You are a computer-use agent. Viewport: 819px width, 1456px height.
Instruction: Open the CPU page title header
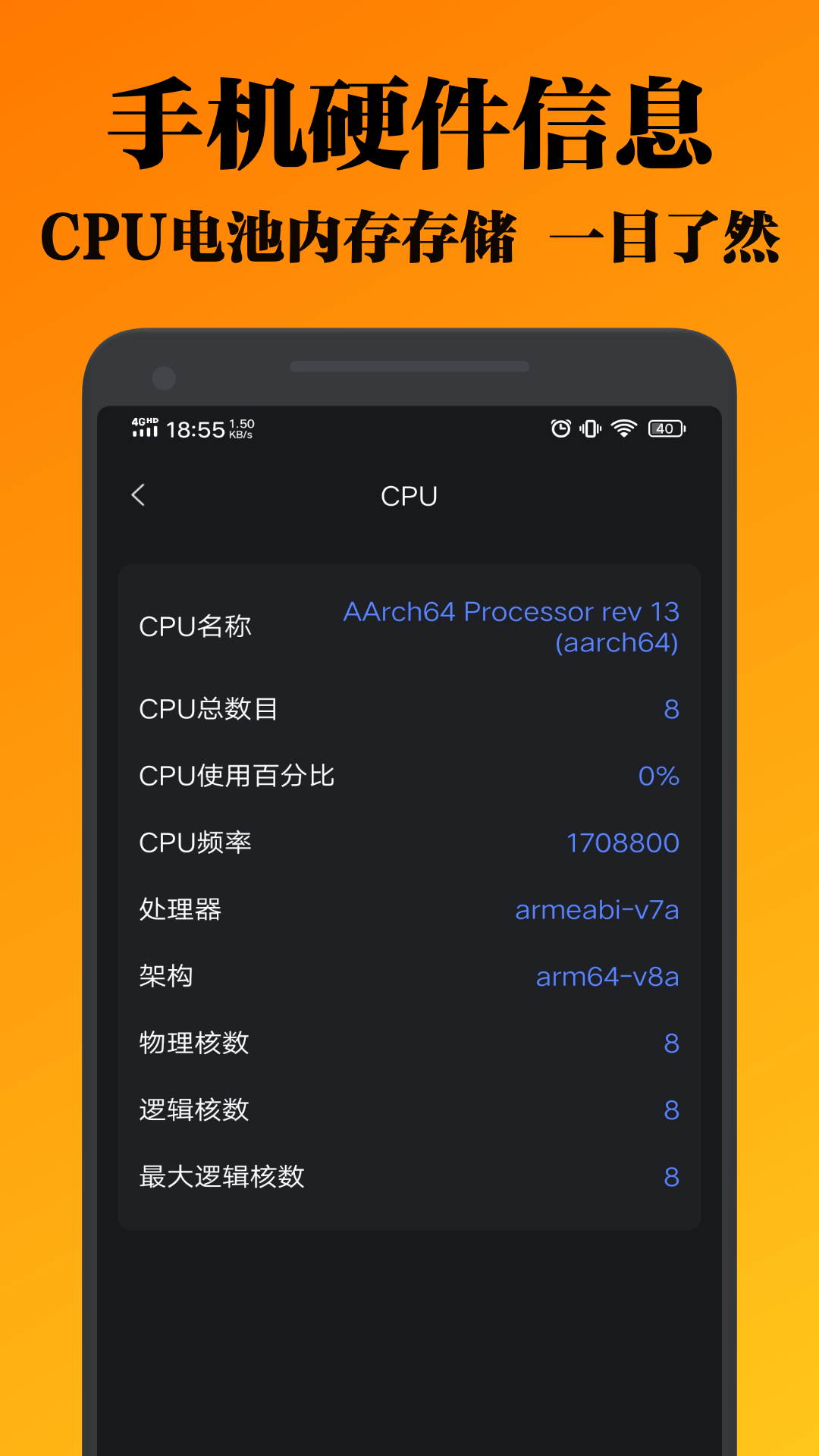click(x=409, y=494)
